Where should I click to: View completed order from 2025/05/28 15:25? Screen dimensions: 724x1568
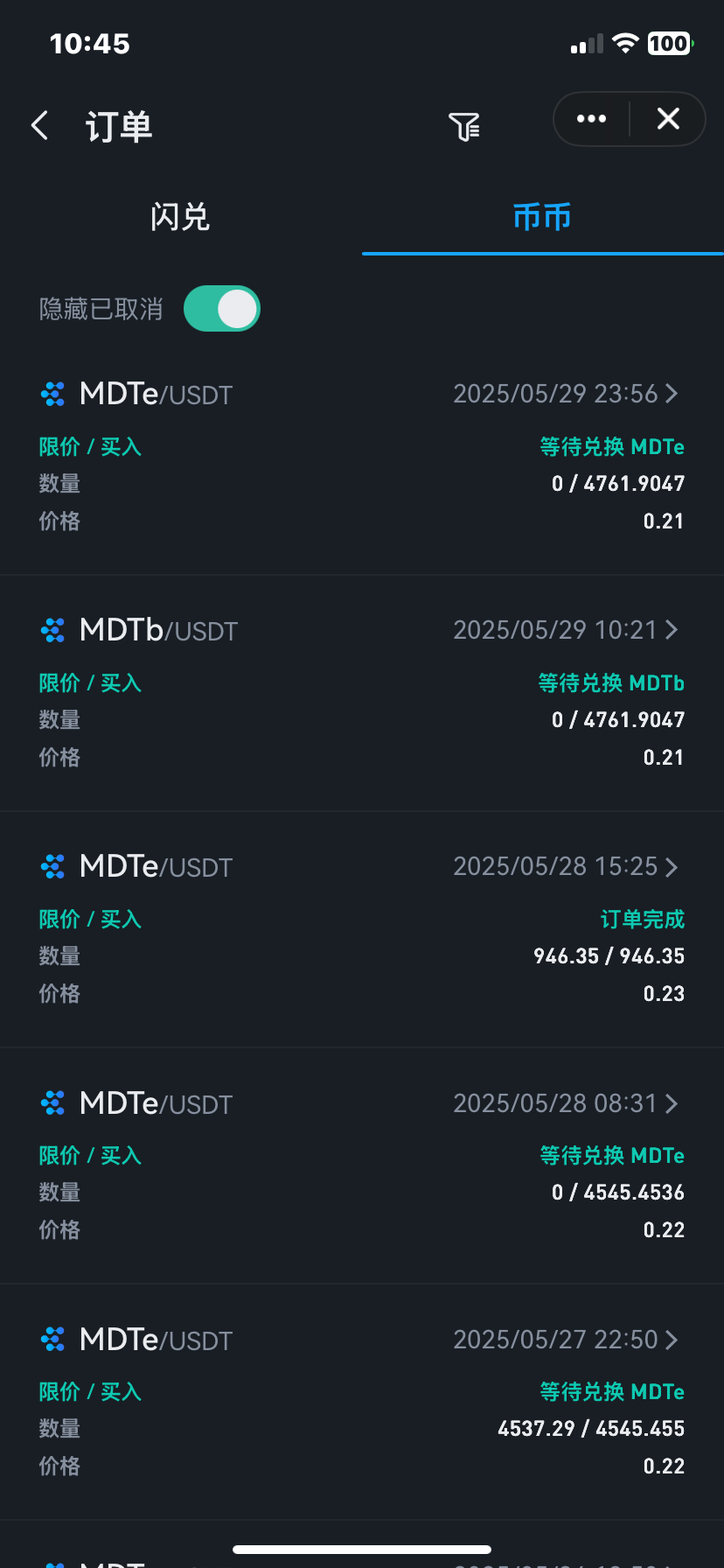point(362,929)
